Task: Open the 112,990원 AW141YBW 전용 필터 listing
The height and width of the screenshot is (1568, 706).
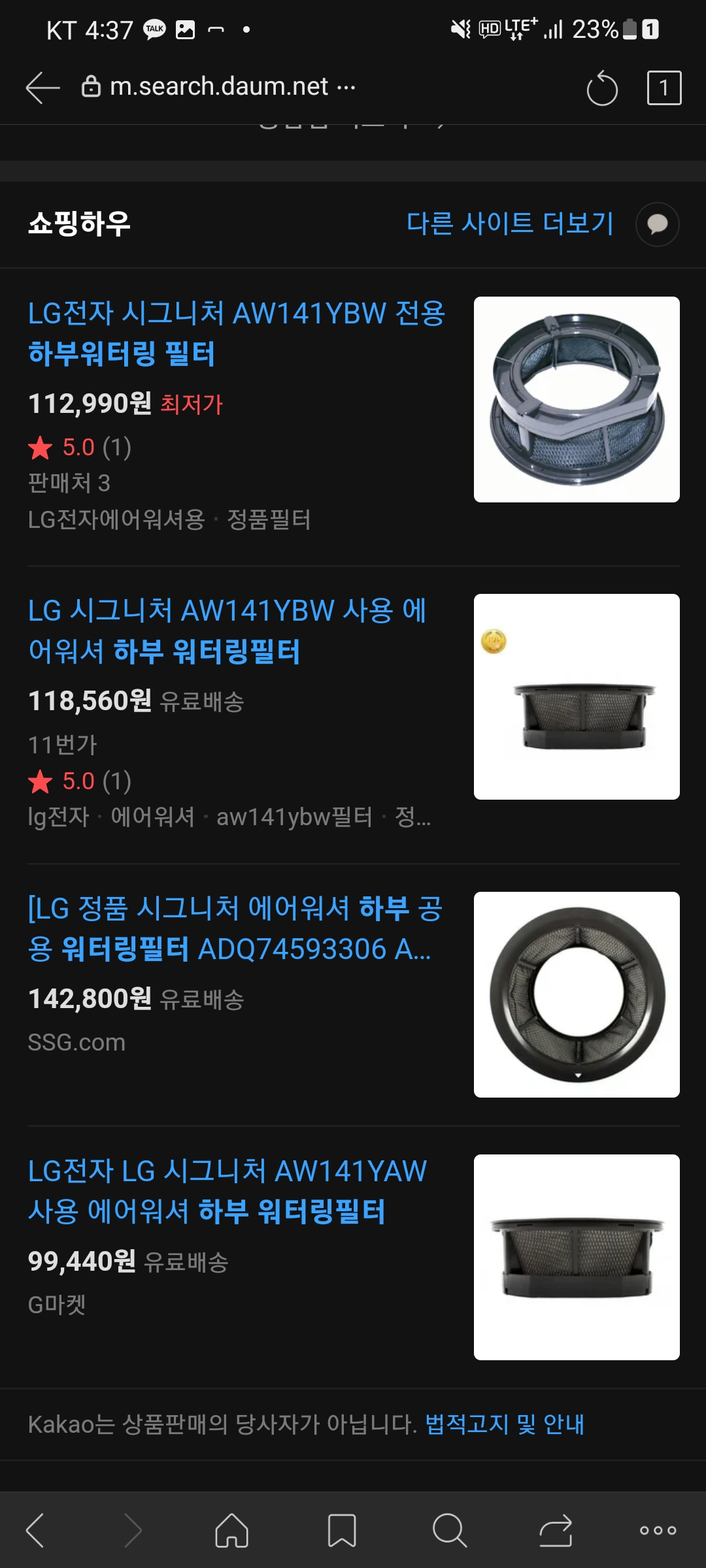Action: tap(236, 333)
